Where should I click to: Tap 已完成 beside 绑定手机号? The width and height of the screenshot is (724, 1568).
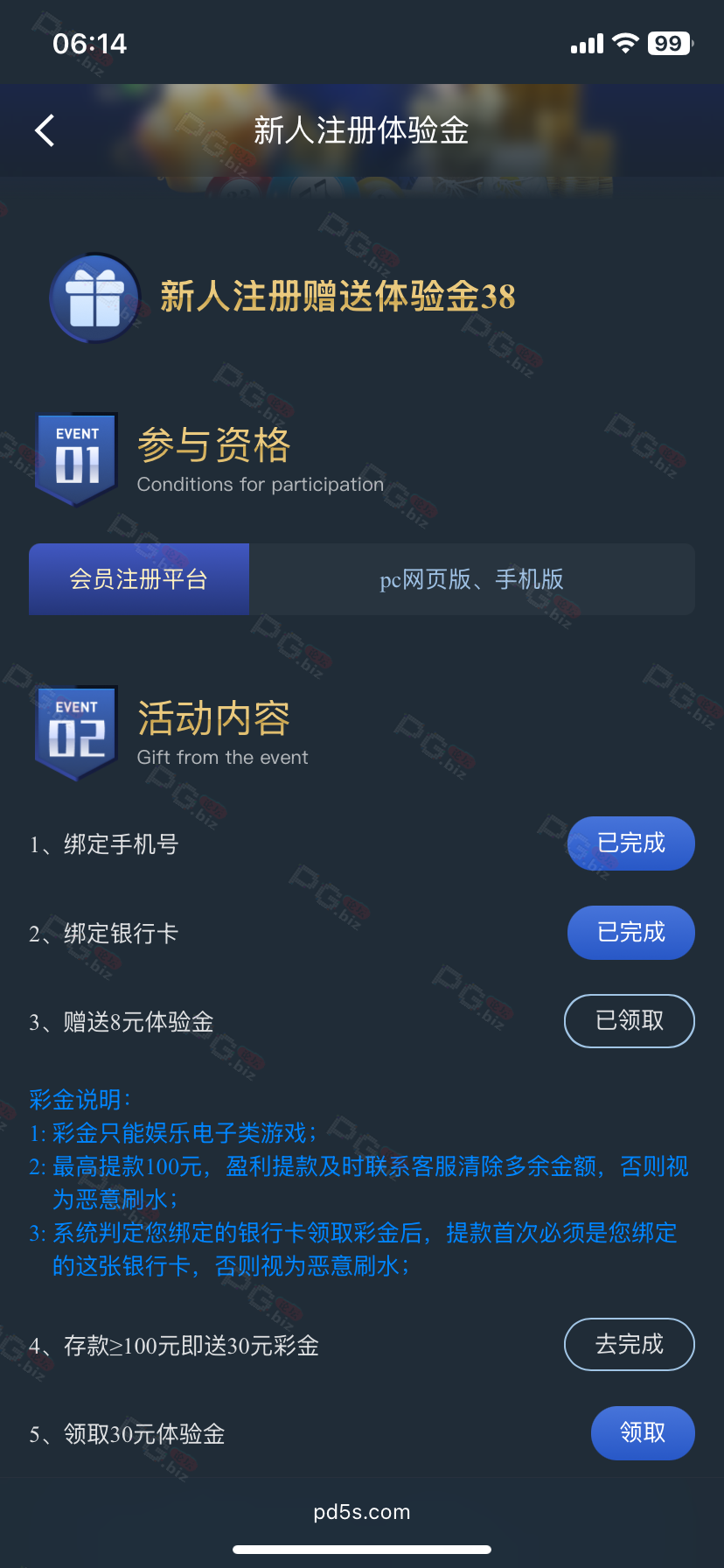point(631,843)
